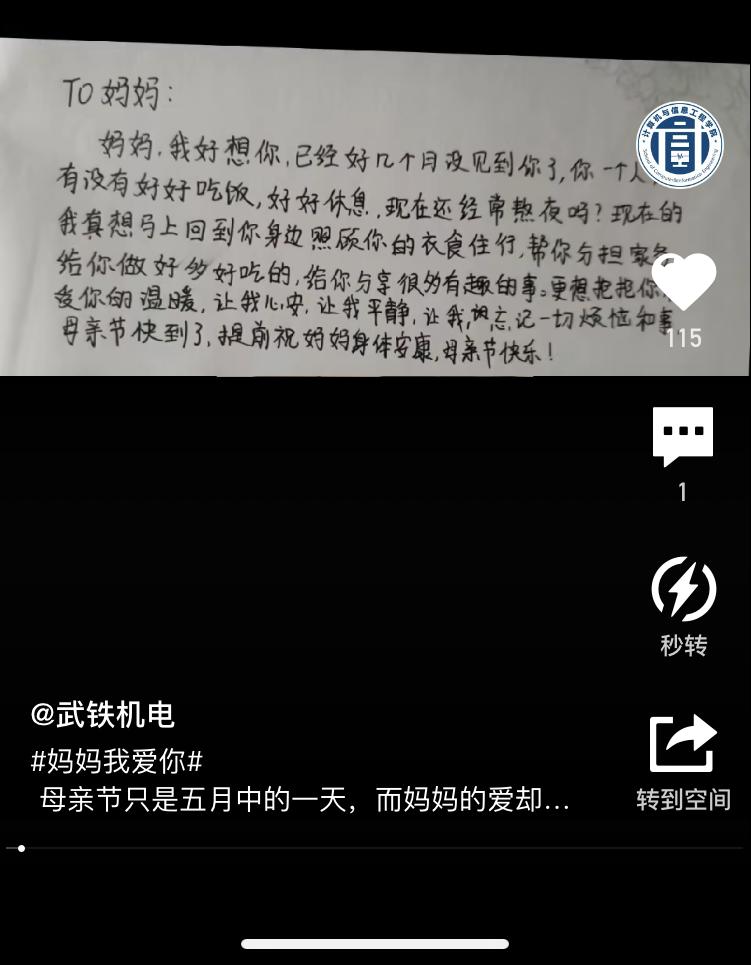The image size is (751, 965).
Task: Pause the playing video
Action: 330,520
